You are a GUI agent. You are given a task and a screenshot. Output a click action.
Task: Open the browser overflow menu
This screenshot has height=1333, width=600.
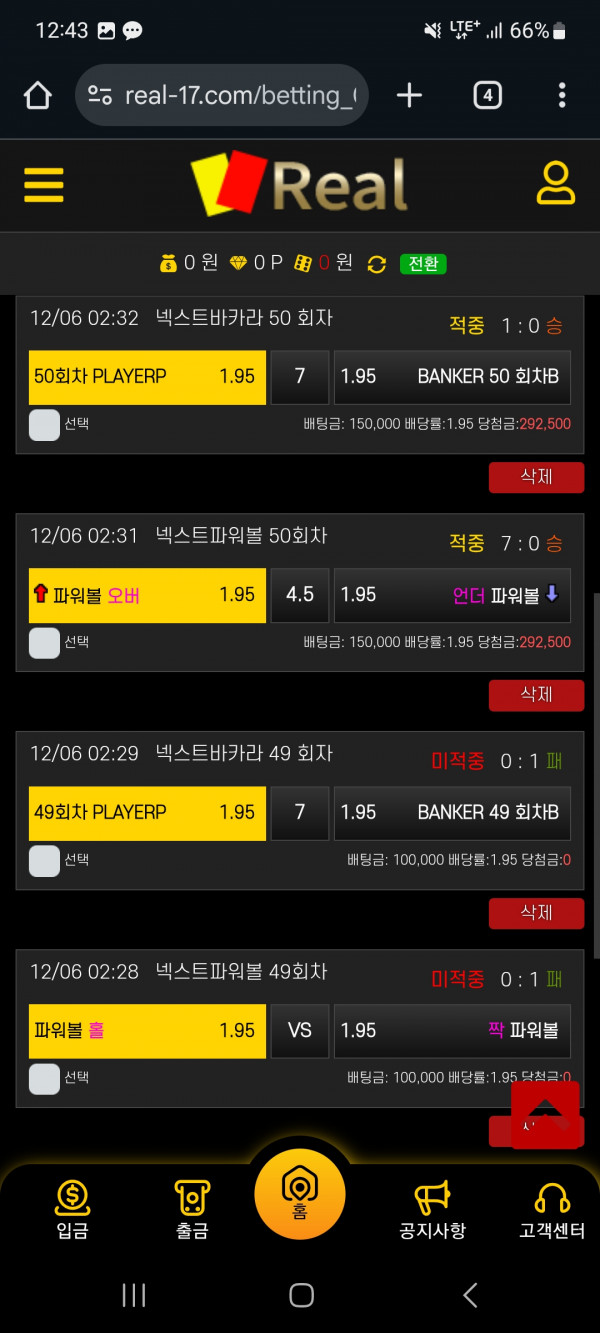coord(562,96)
